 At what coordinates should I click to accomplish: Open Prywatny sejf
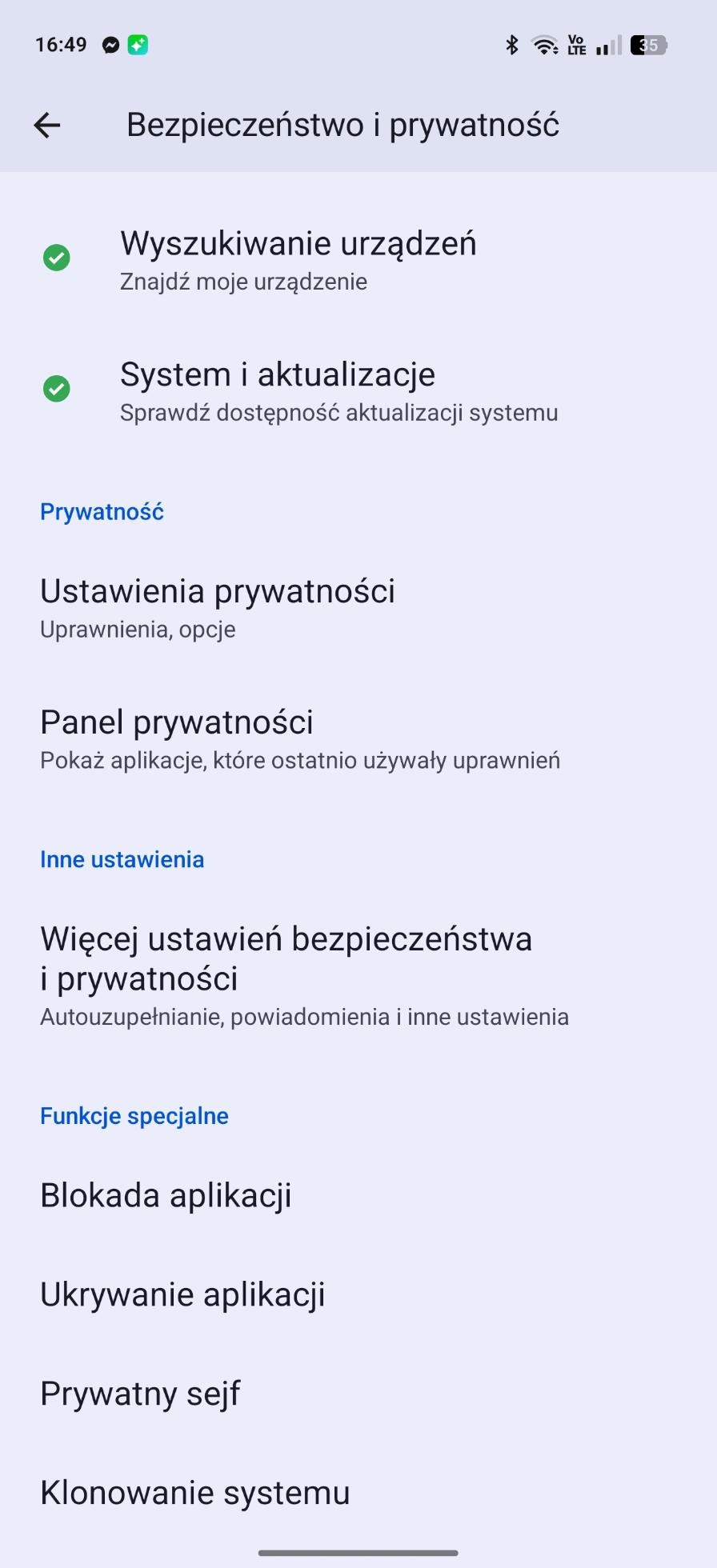coord(358,1394)
